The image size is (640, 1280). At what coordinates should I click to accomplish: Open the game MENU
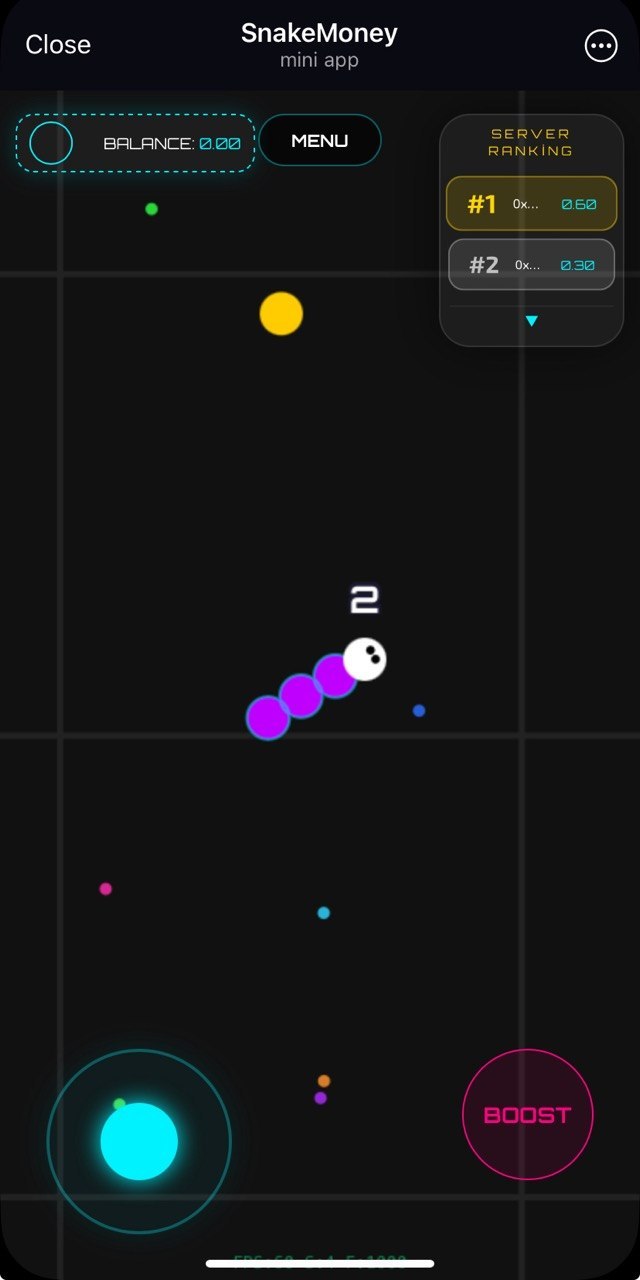point(320,141)
